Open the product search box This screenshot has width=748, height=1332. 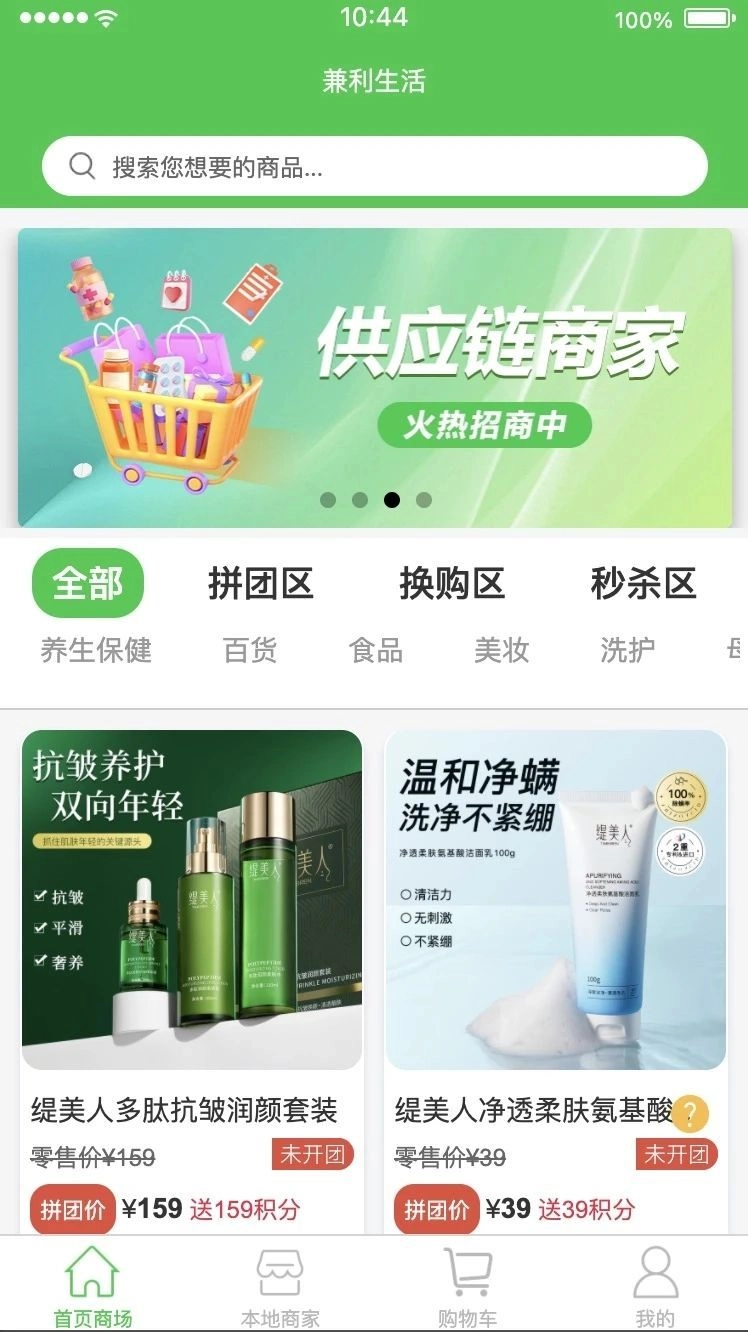coord(374,166)
